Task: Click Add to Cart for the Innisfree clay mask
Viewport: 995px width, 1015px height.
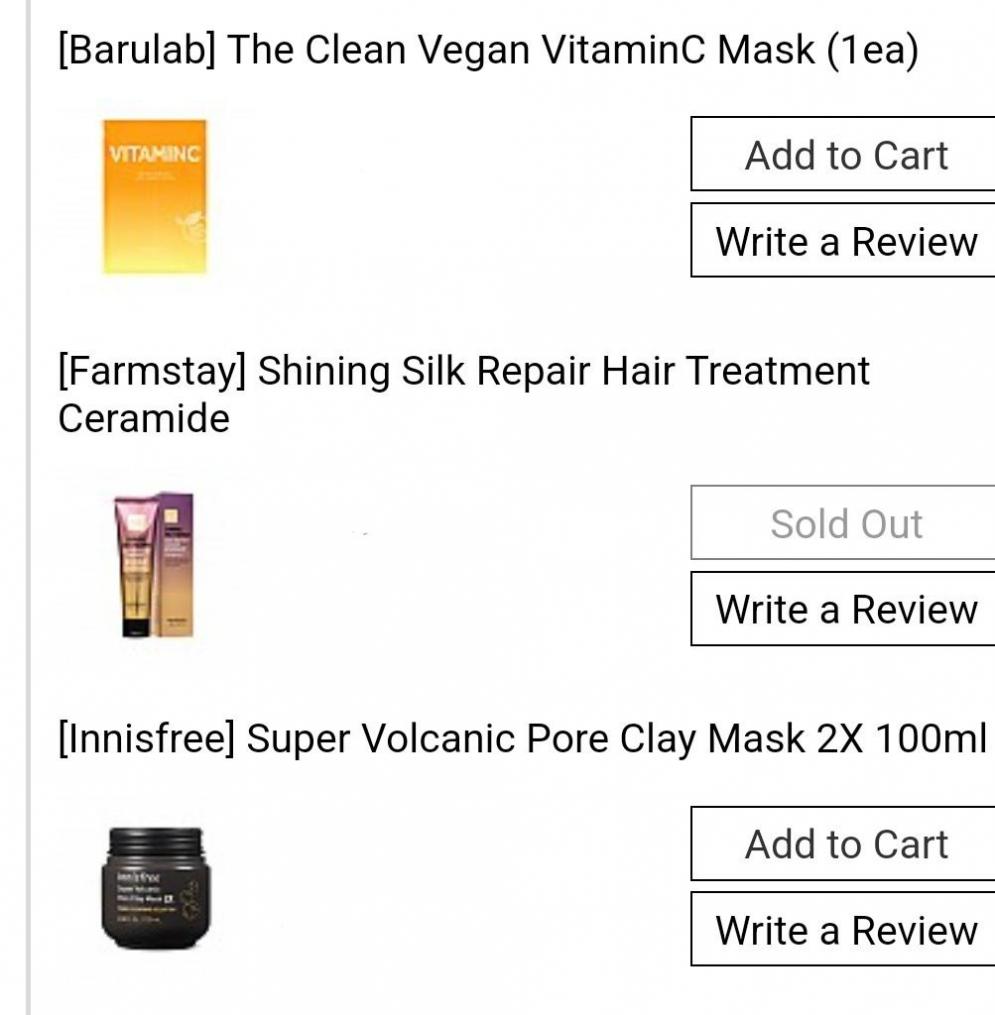Action: point(845,843)
